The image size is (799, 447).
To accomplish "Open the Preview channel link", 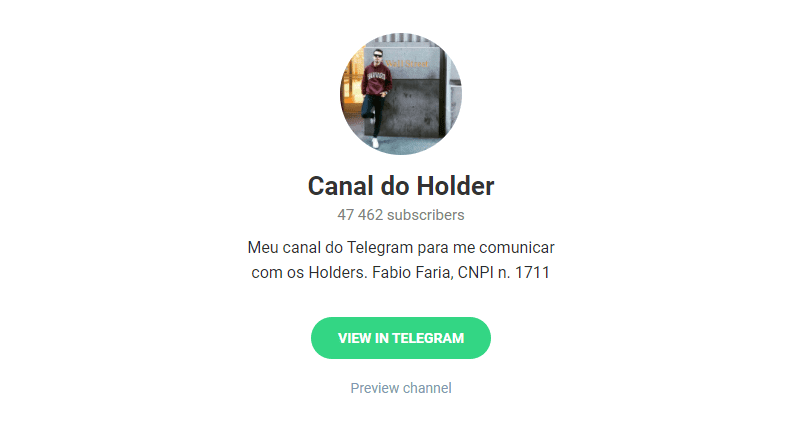I will click(x=400, y=388).
